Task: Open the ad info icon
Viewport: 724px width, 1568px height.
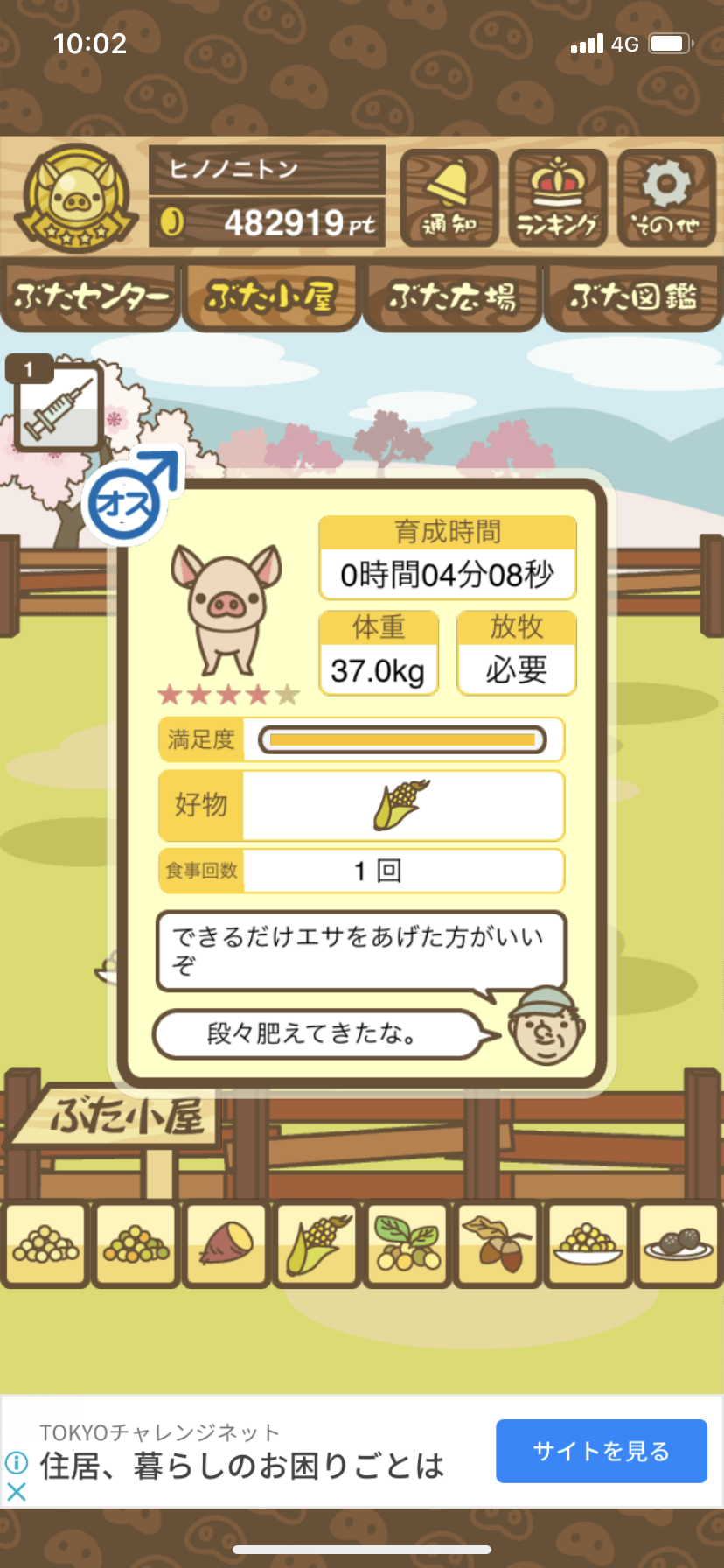Action: (x=16, y=1462)
